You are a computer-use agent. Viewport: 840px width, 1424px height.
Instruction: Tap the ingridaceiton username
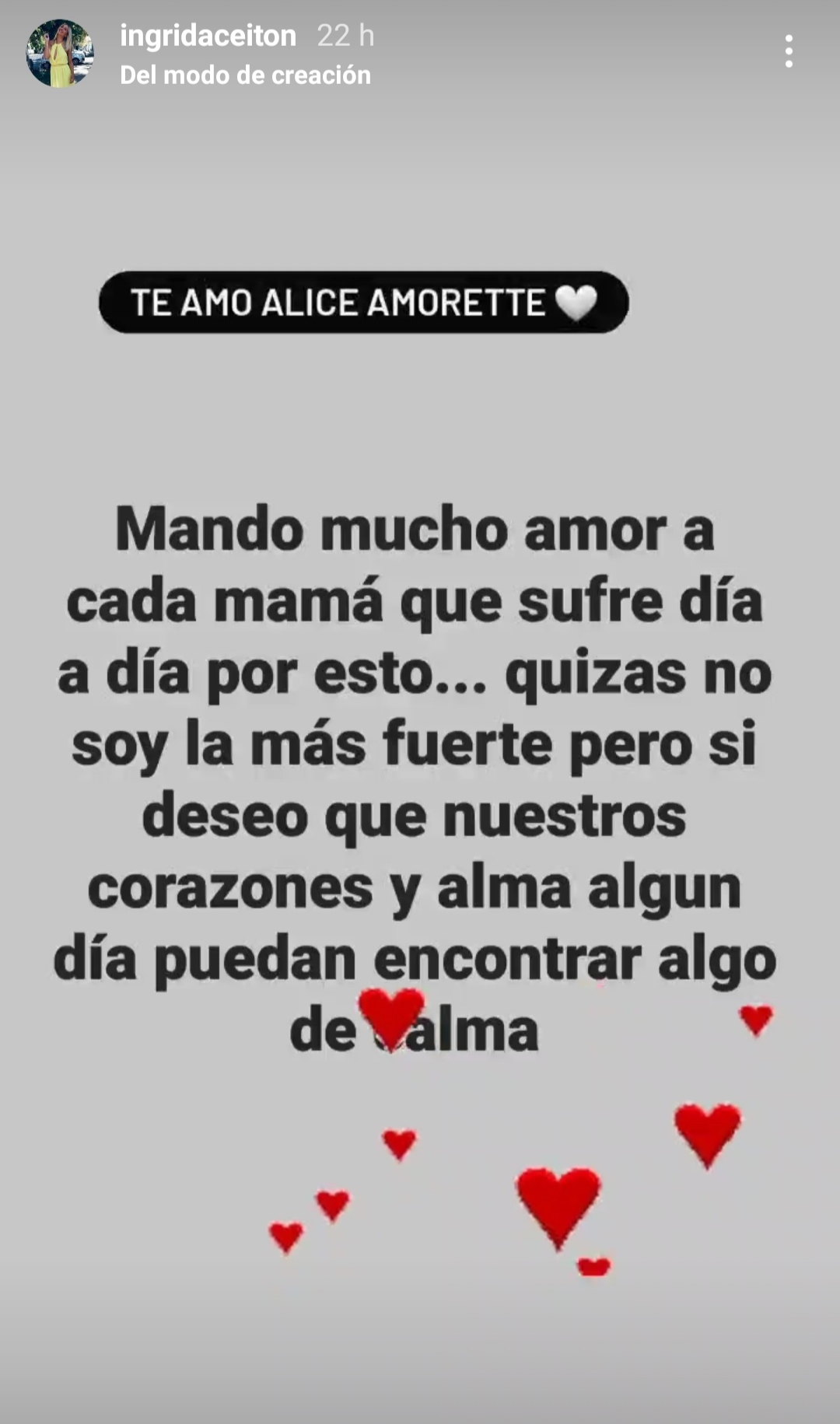(208, 36)
